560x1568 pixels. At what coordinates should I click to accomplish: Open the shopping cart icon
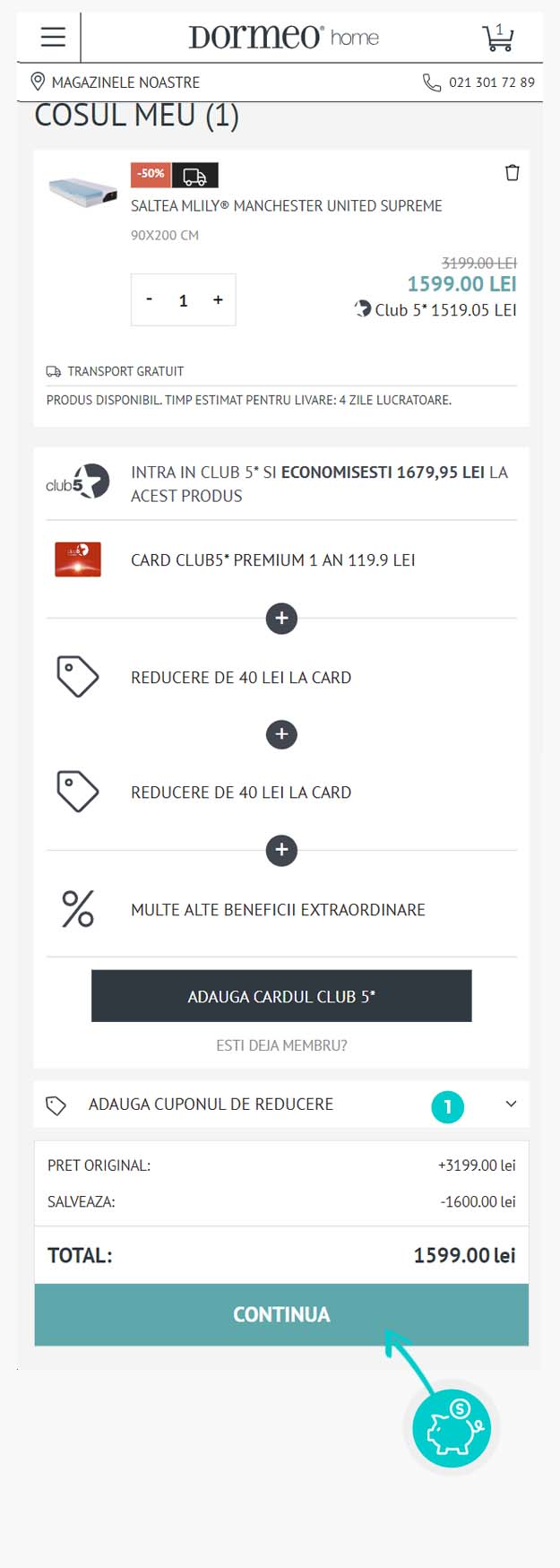click(x=497, y=38)
